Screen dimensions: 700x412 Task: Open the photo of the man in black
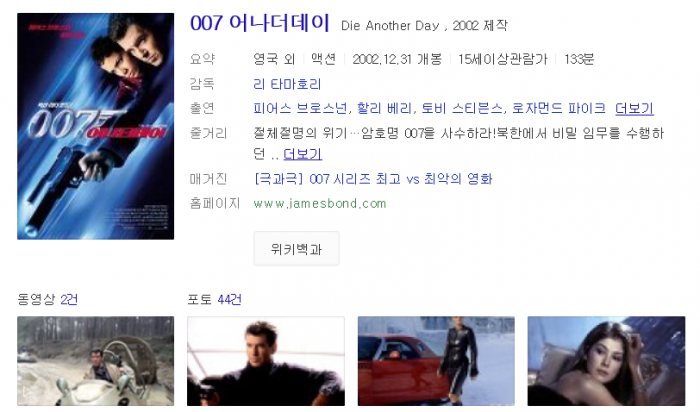266,362
